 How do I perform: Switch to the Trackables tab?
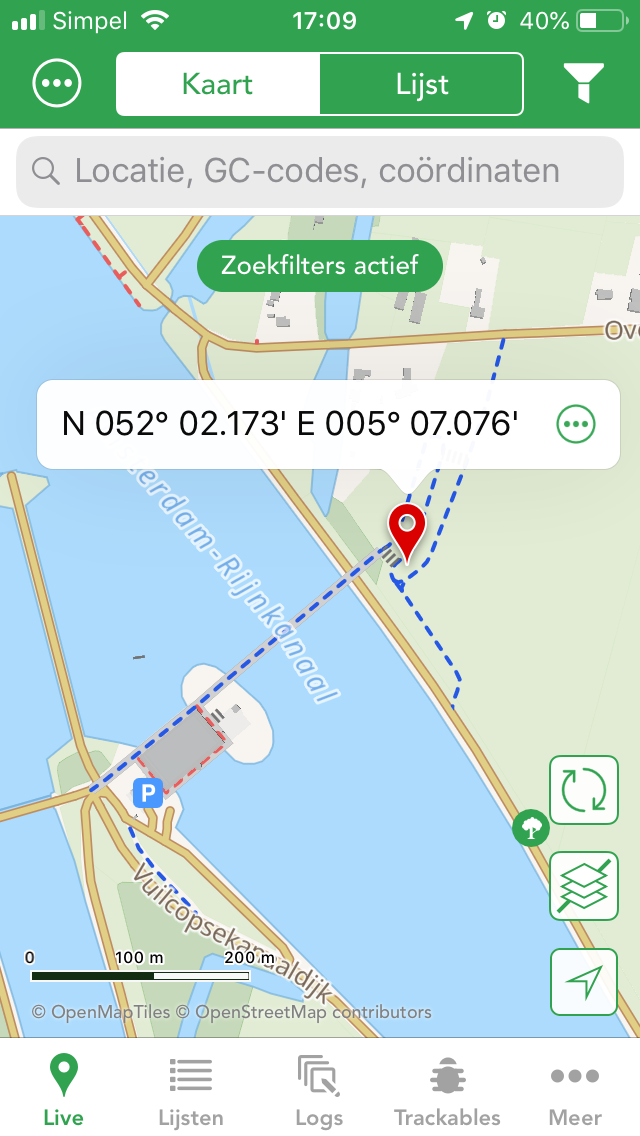point(447,1090)
